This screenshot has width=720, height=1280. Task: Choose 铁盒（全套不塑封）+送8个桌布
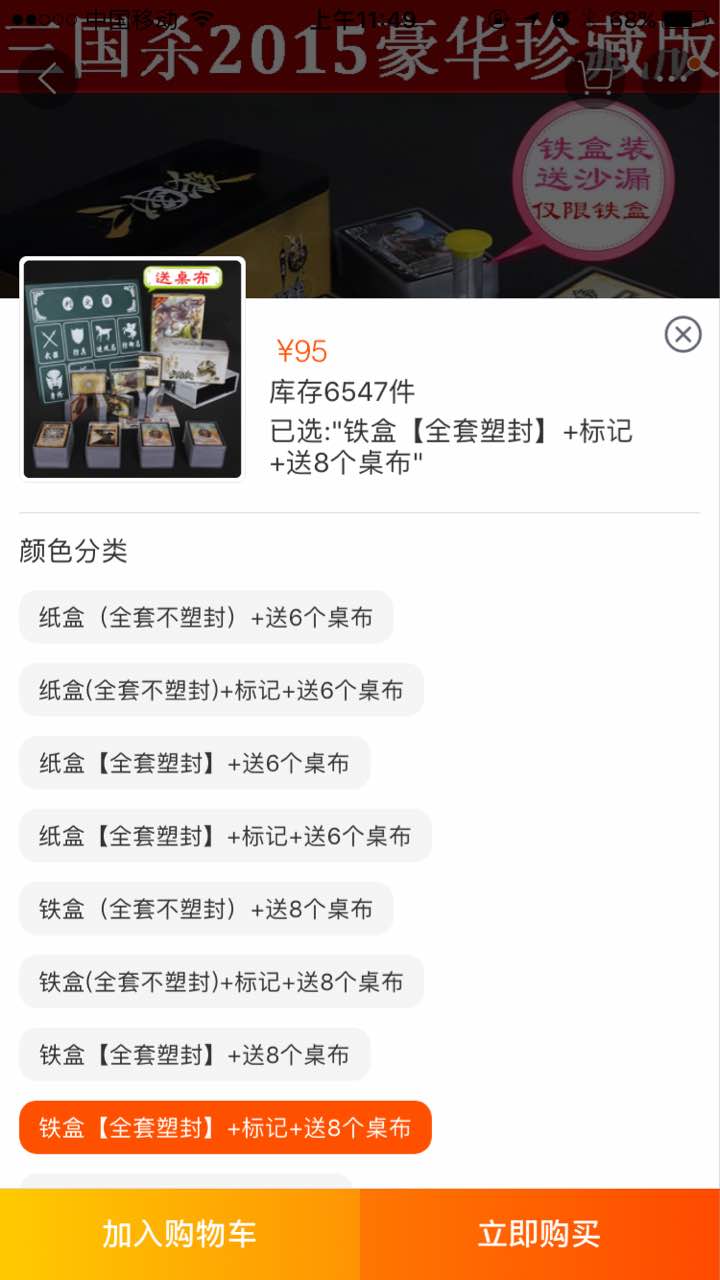[206, 909]
